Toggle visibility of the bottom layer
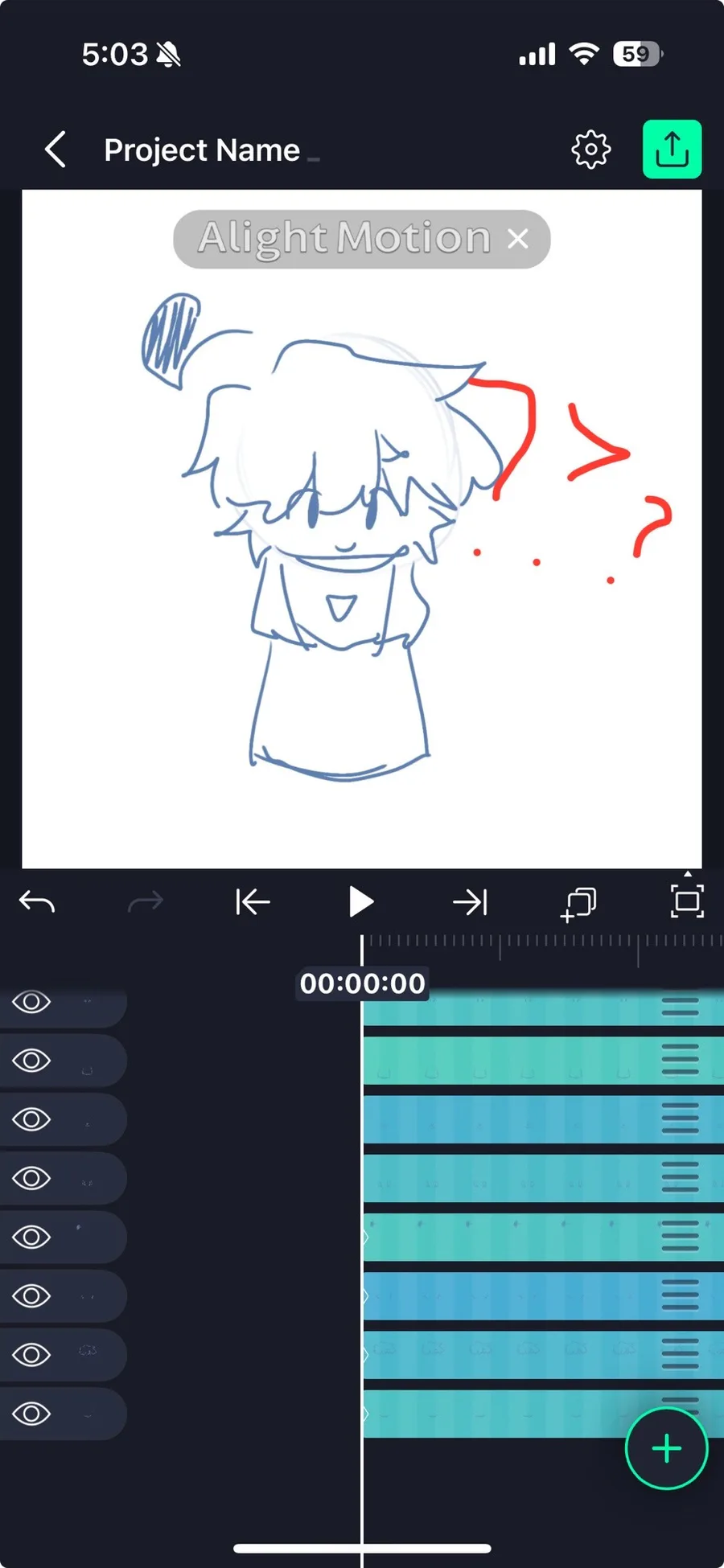This screenshot has width=724, height=1568. point(31,1414)
